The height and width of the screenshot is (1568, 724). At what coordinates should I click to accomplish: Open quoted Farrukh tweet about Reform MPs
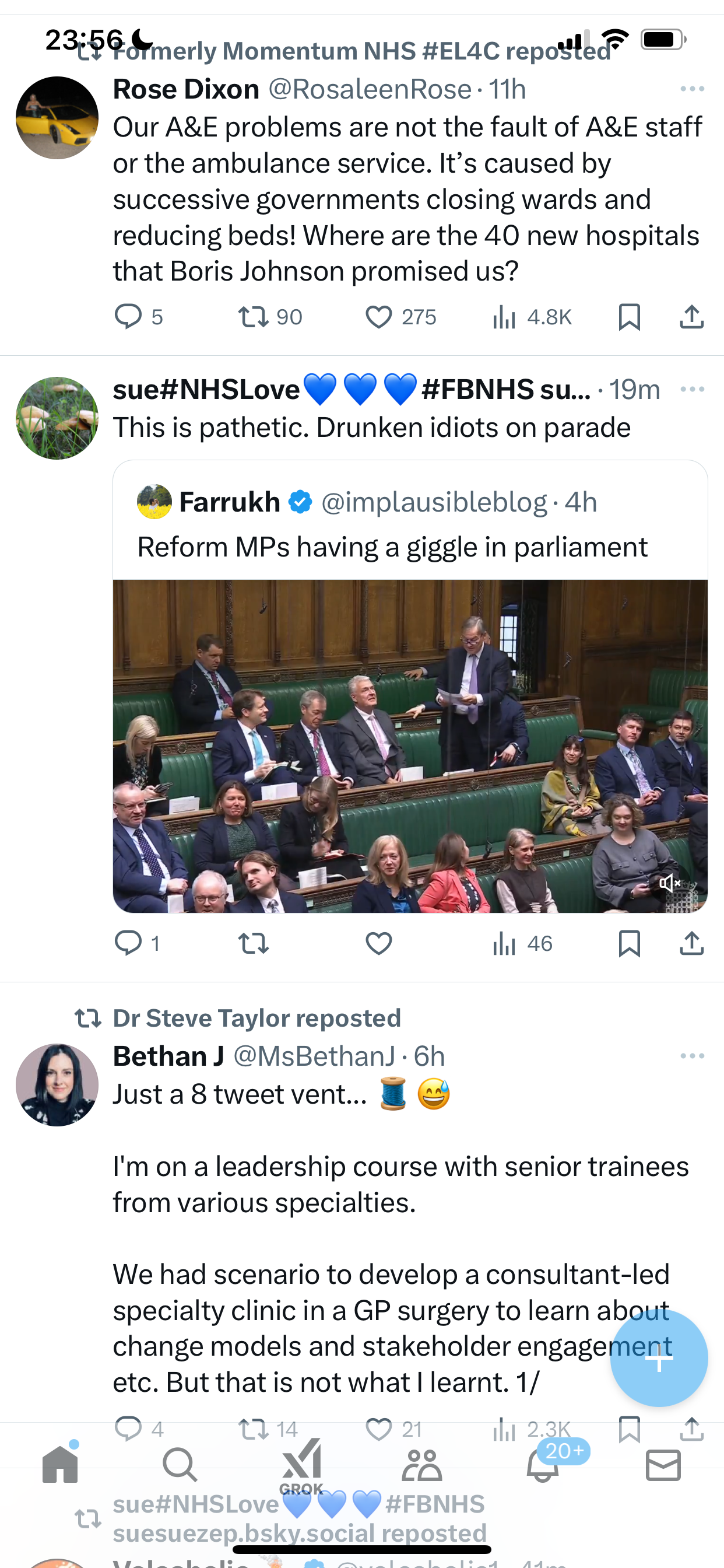(410, 522)
